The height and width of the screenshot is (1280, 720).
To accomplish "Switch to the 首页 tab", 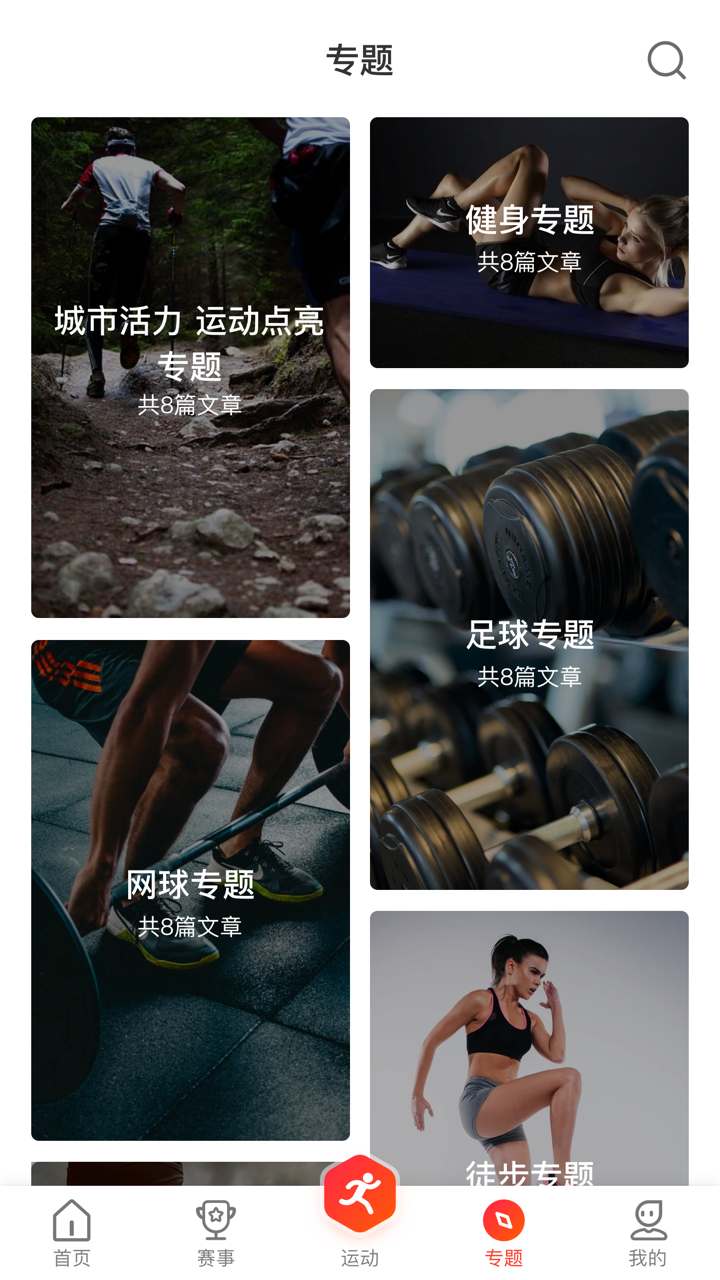I will pyautogui.click(x=72, y=1230).
